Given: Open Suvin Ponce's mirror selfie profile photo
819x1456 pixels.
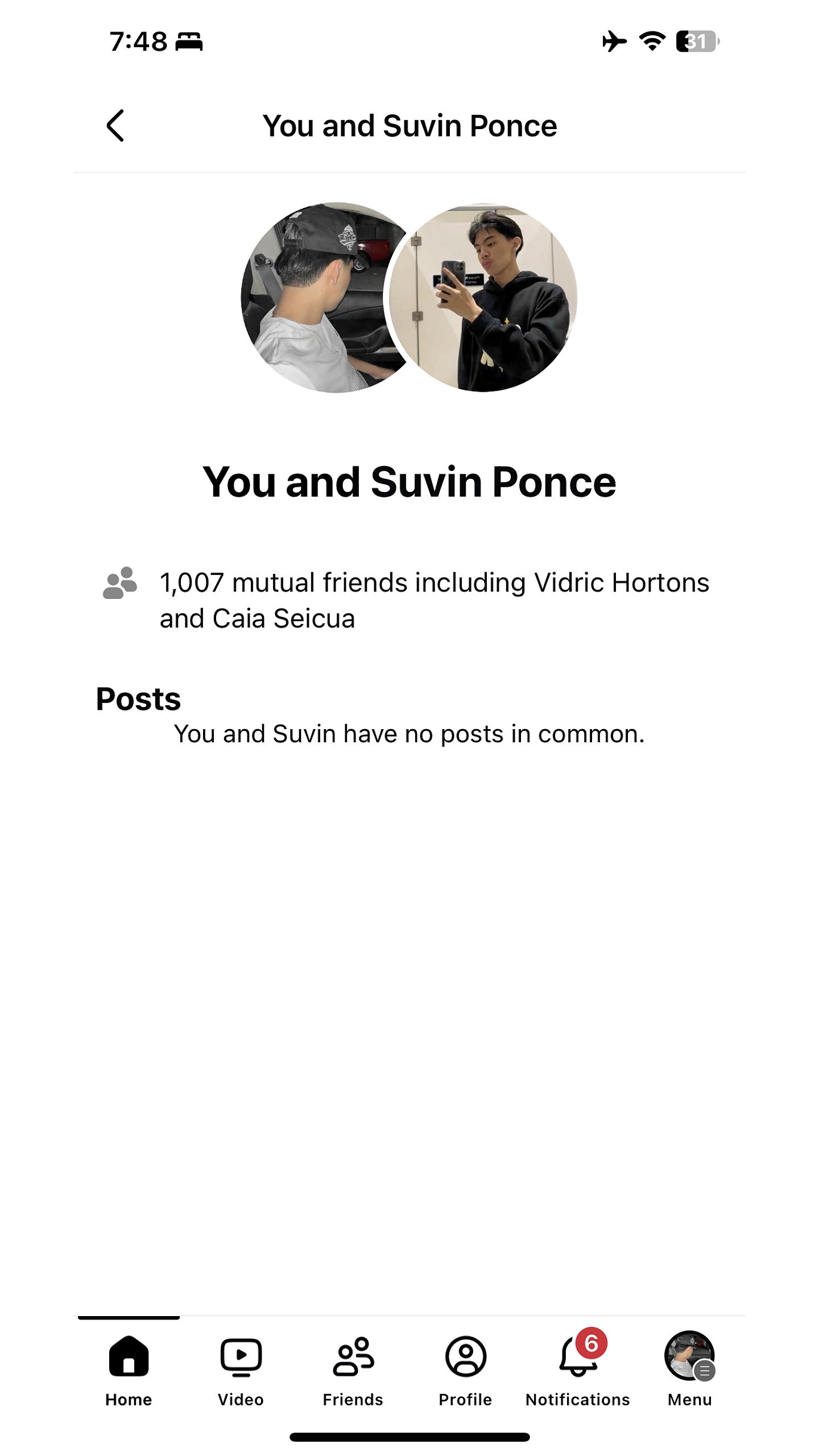Looking at the screenshot, I should (x=485, y=297).
